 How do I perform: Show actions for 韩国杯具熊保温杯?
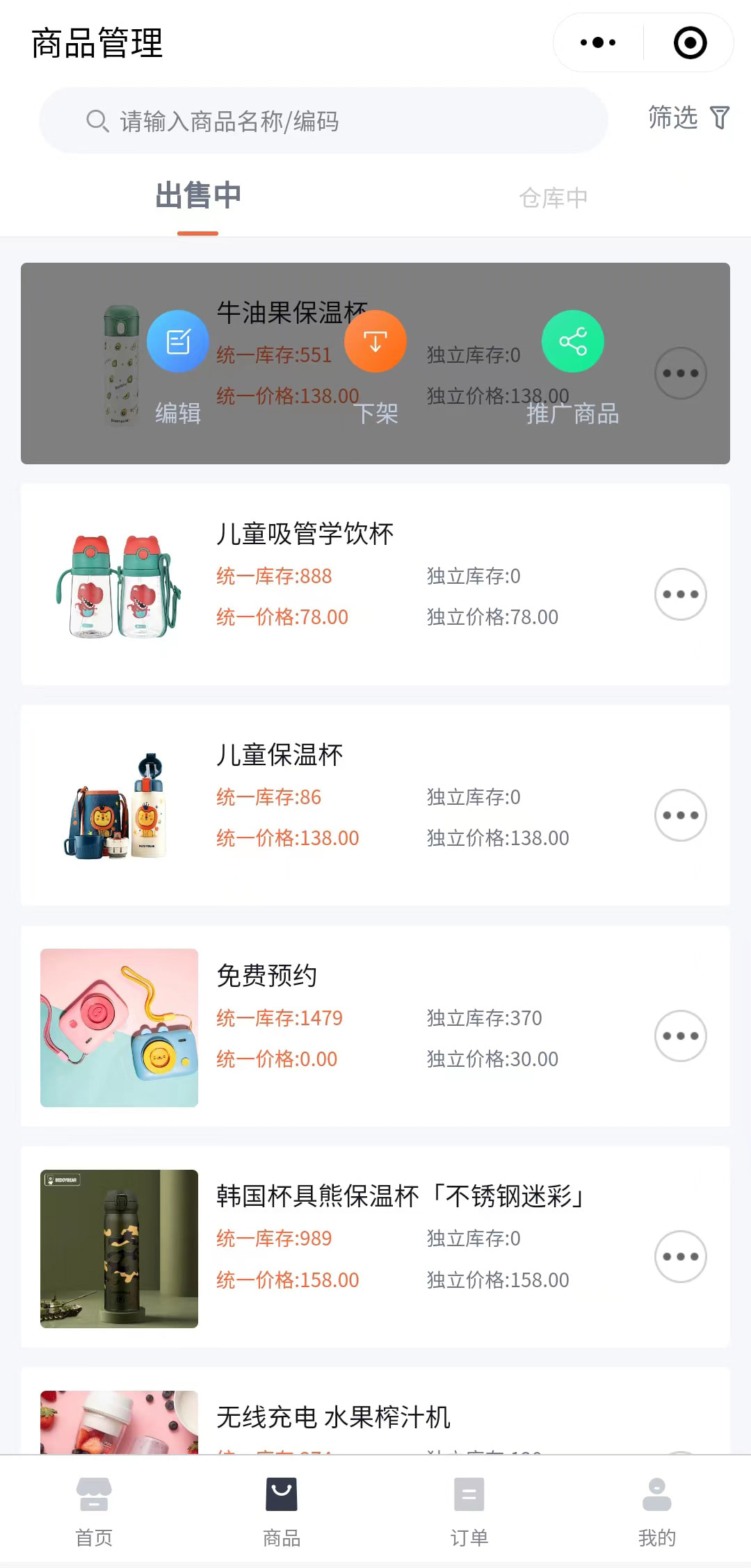point(680,1257)
